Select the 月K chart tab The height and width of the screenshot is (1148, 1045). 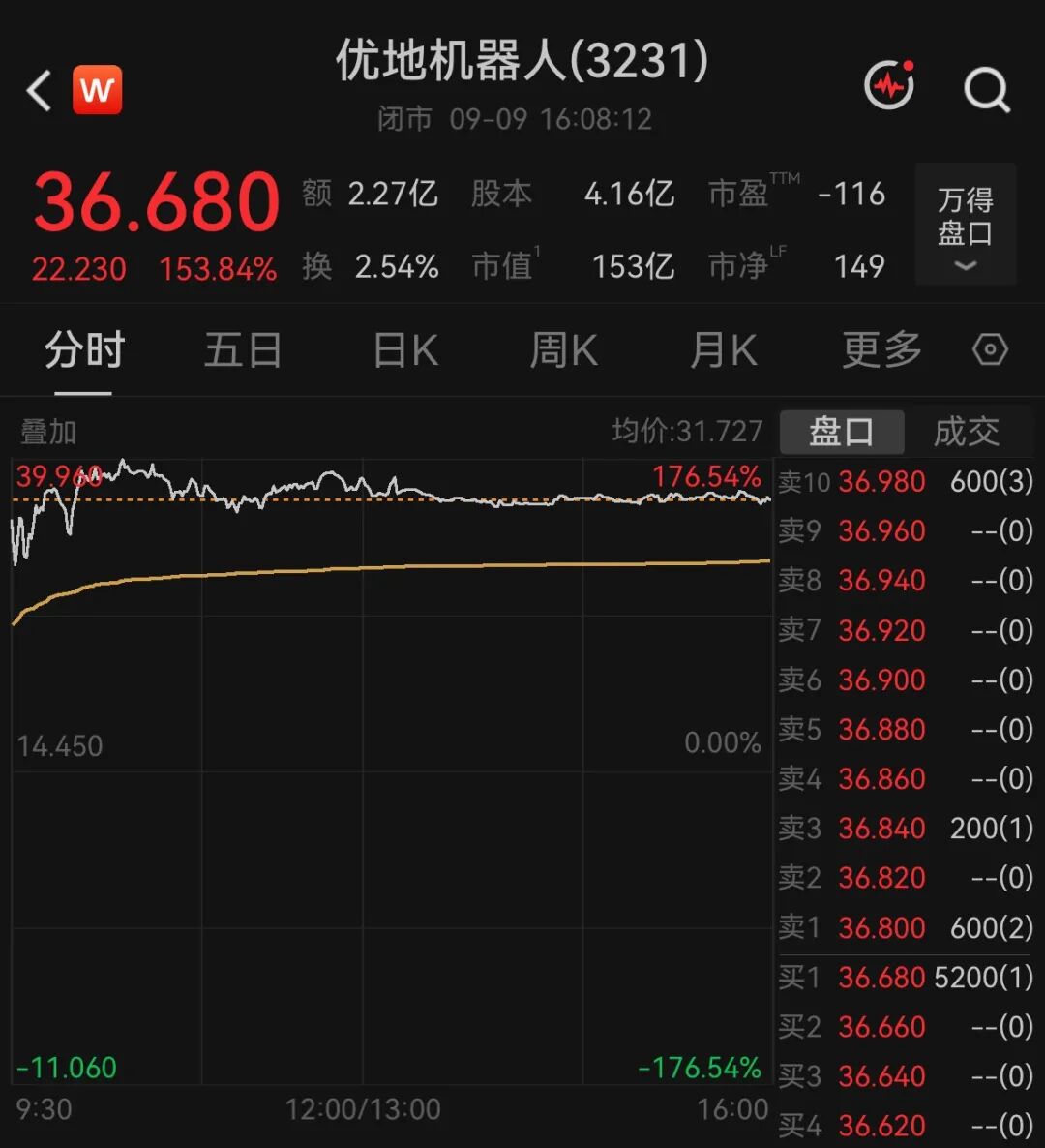pos(724,350)
